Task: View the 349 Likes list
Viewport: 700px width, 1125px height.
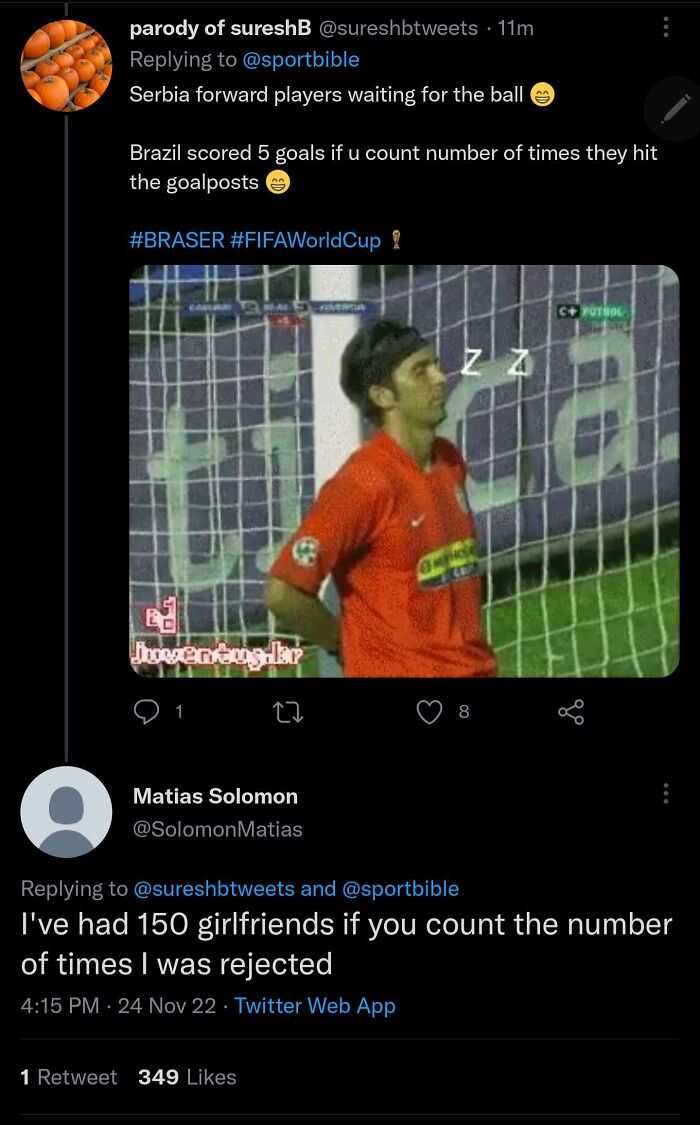Action: coord(187,1077)
